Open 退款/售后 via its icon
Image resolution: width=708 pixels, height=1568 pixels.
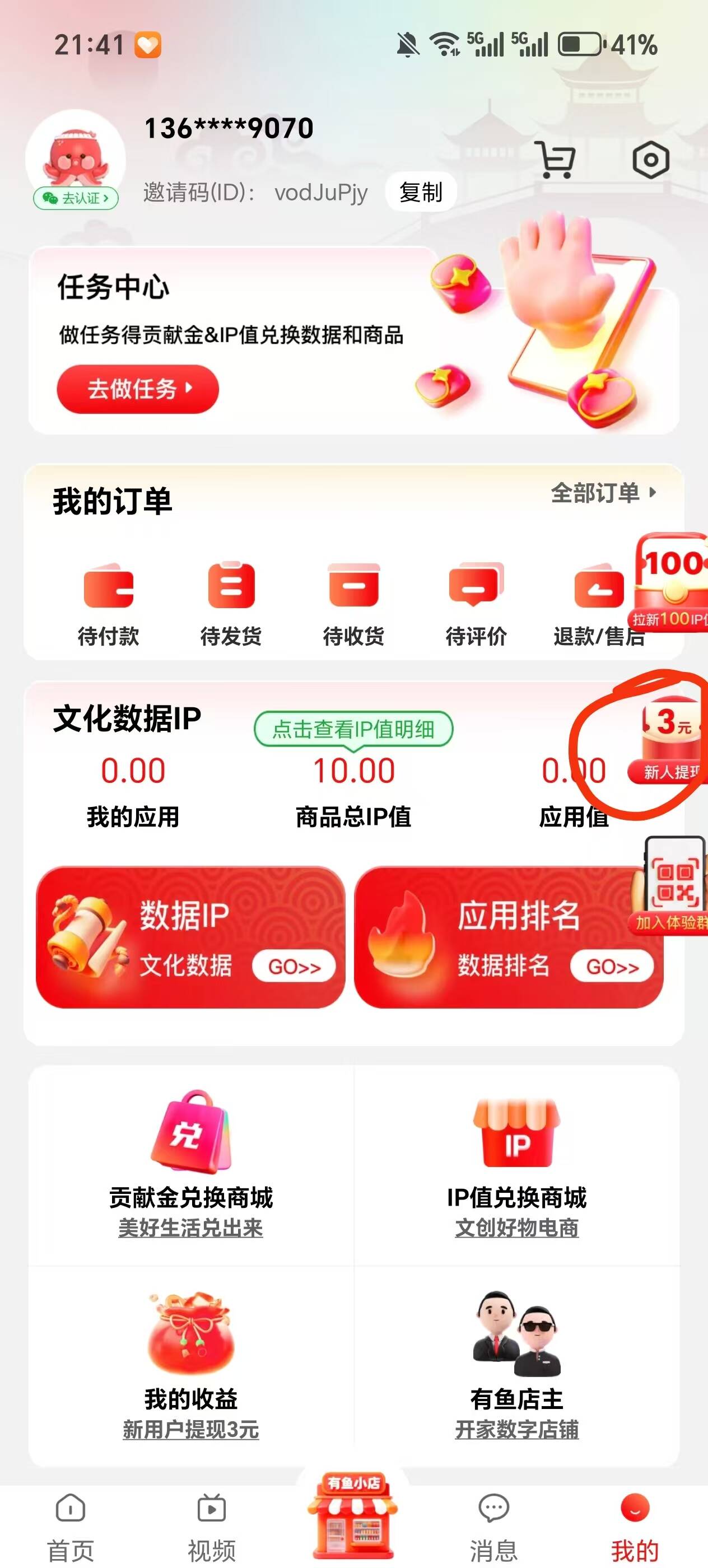[600, 587]
